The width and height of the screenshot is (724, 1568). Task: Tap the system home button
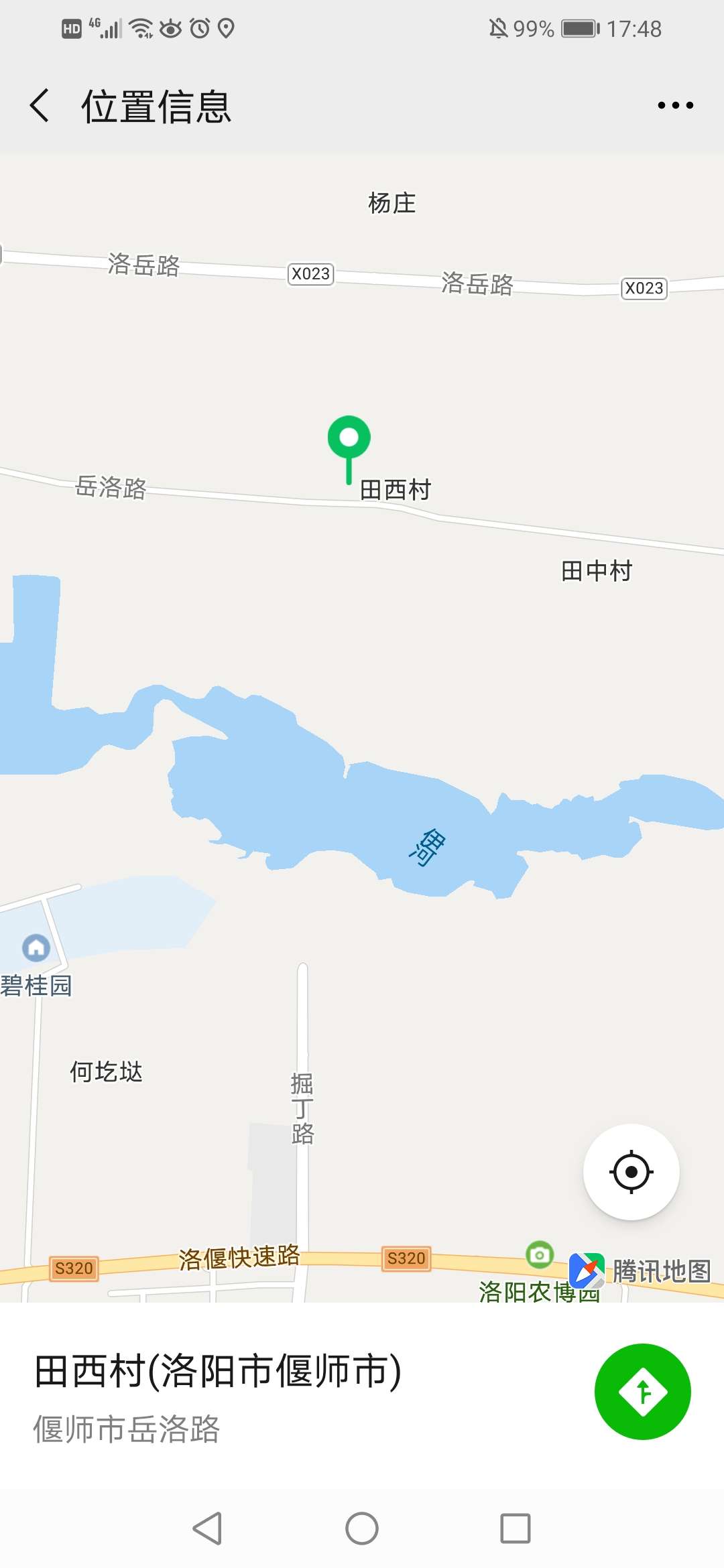coord(362,1528)
